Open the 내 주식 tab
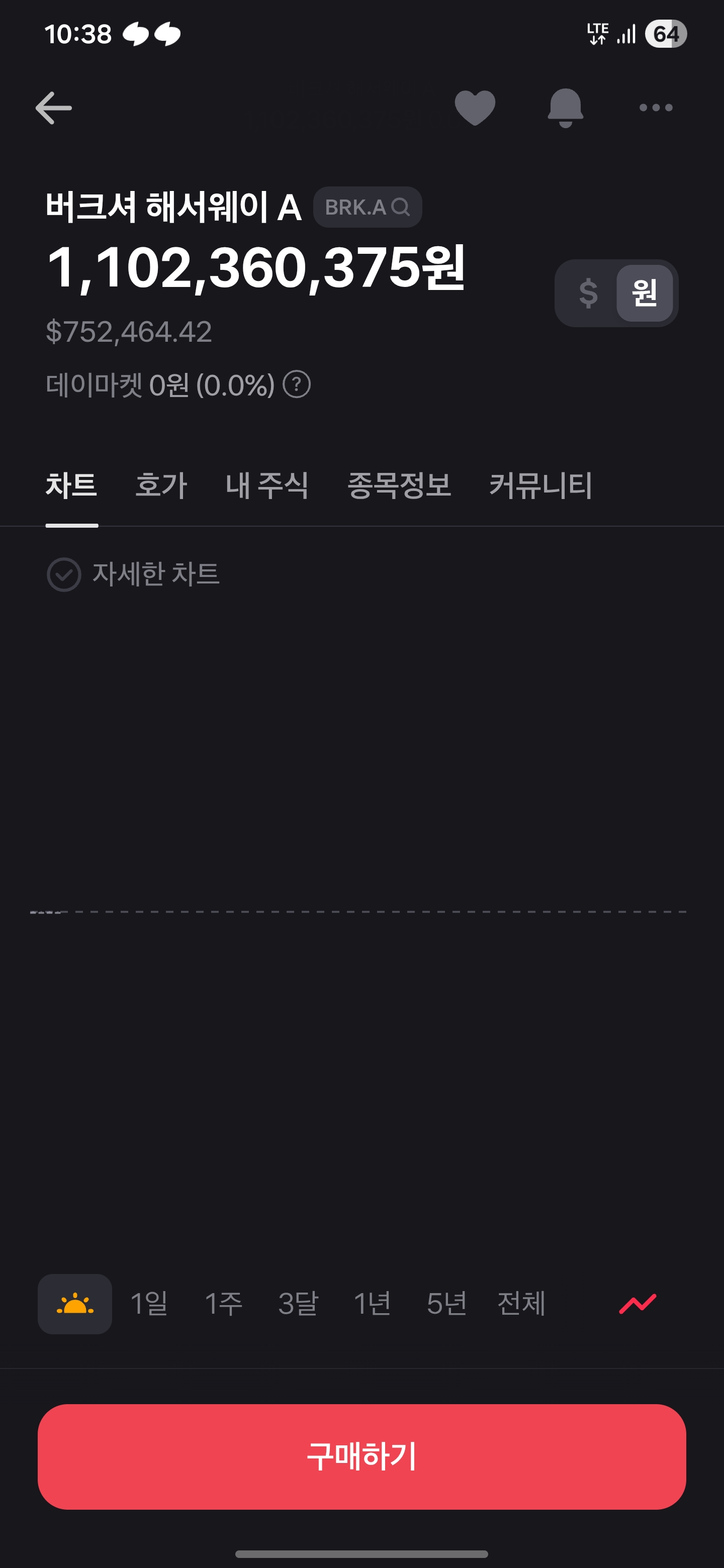Screen dimensions: 724x1568 pyautogui.click(x=266, y=486)
